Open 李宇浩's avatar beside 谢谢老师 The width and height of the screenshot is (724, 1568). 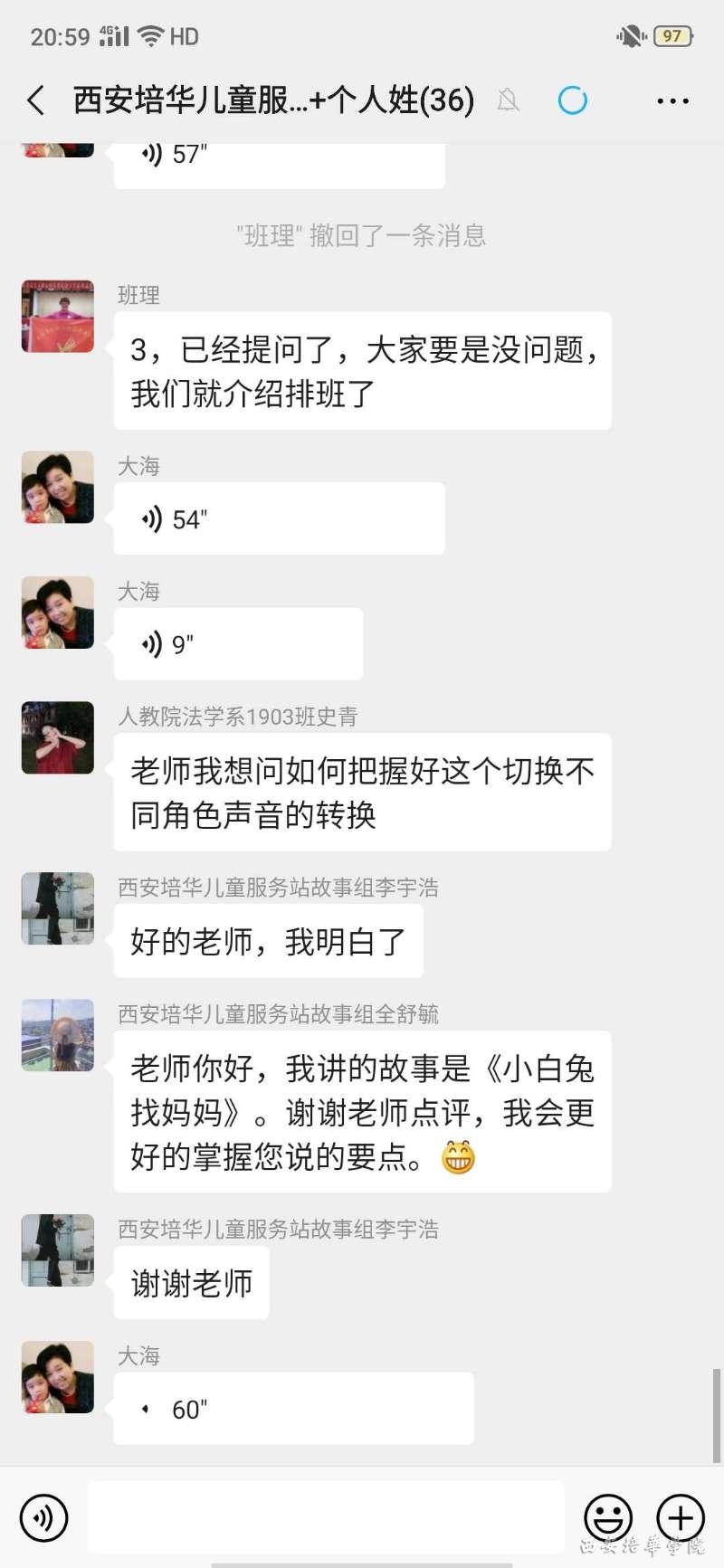tap(58, 1250)
